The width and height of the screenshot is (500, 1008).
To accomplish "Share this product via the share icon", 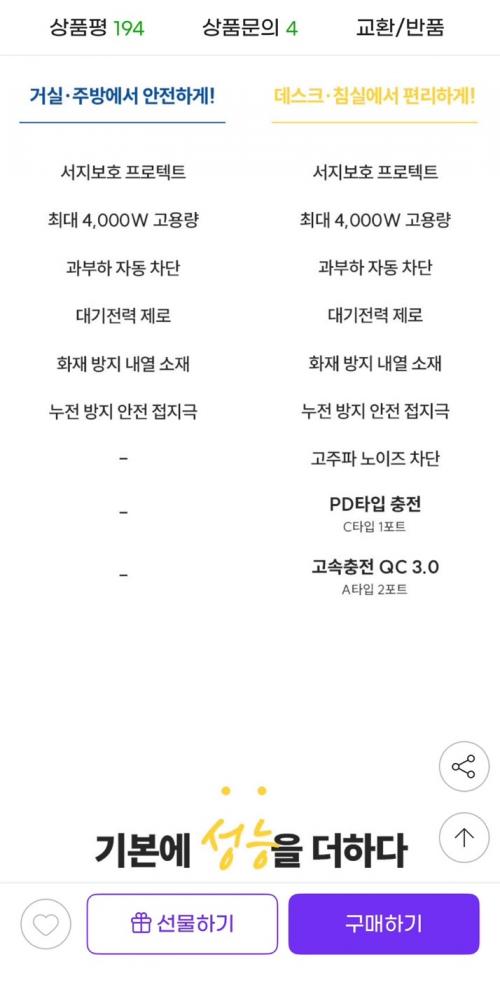I will [x=464, y=766].
